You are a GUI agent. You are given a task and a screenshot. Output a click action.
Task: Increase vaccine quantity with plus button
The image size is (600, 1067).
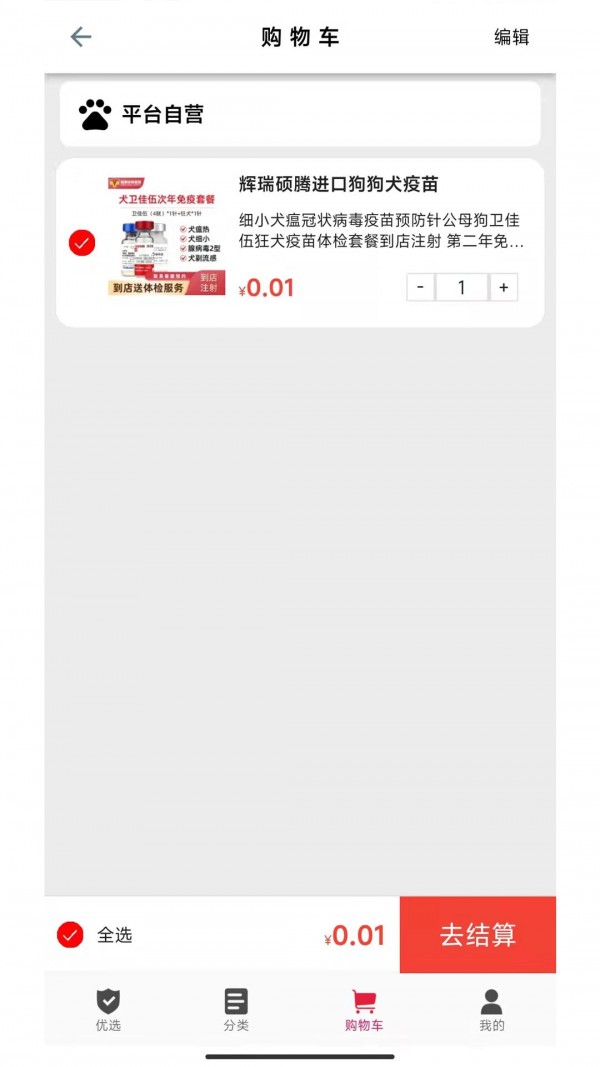(x=503, y=287)
